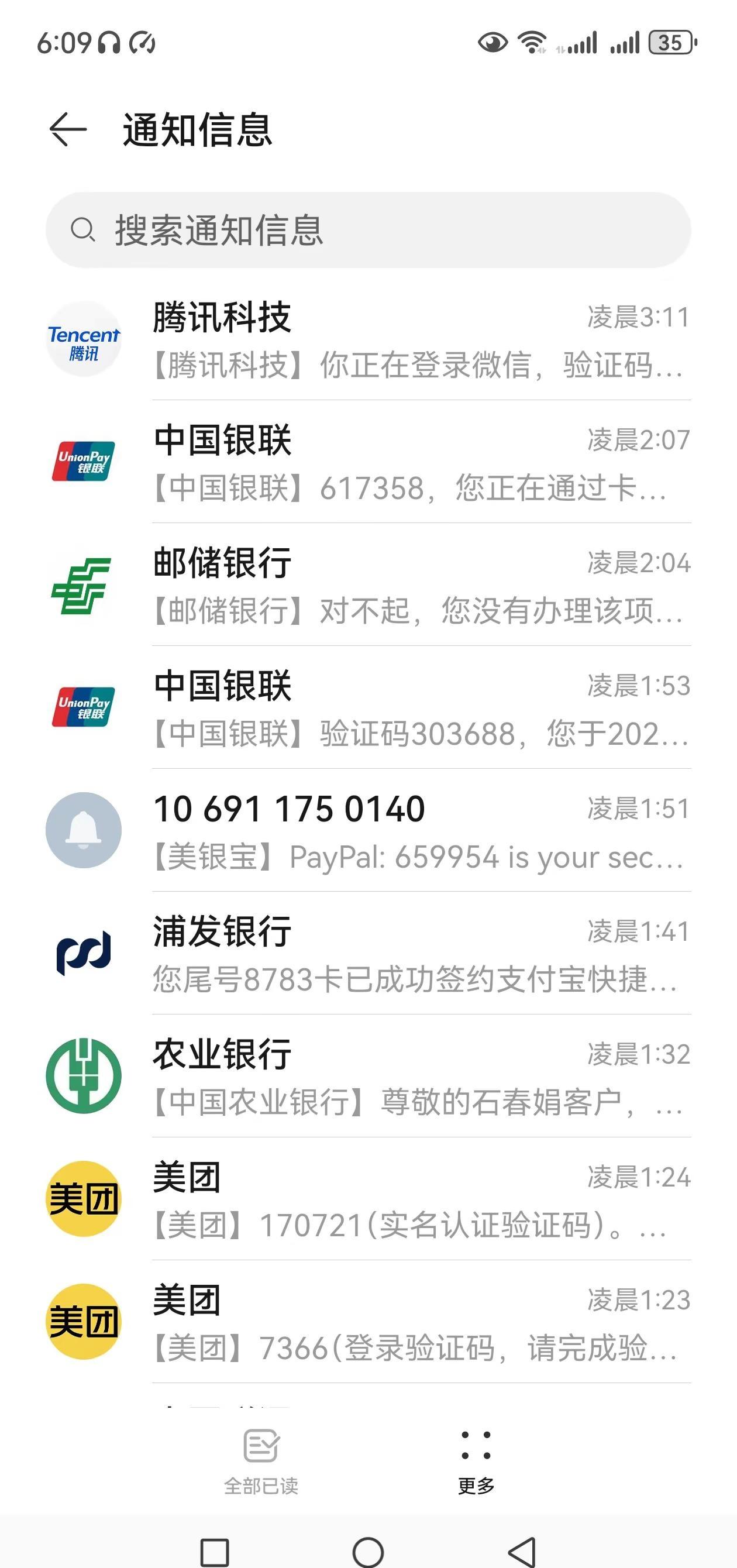Open the thread from 10 691 175 0140
Image resolution: width=737 pixels, height=1568 pixels.
(x=420, y=832)
